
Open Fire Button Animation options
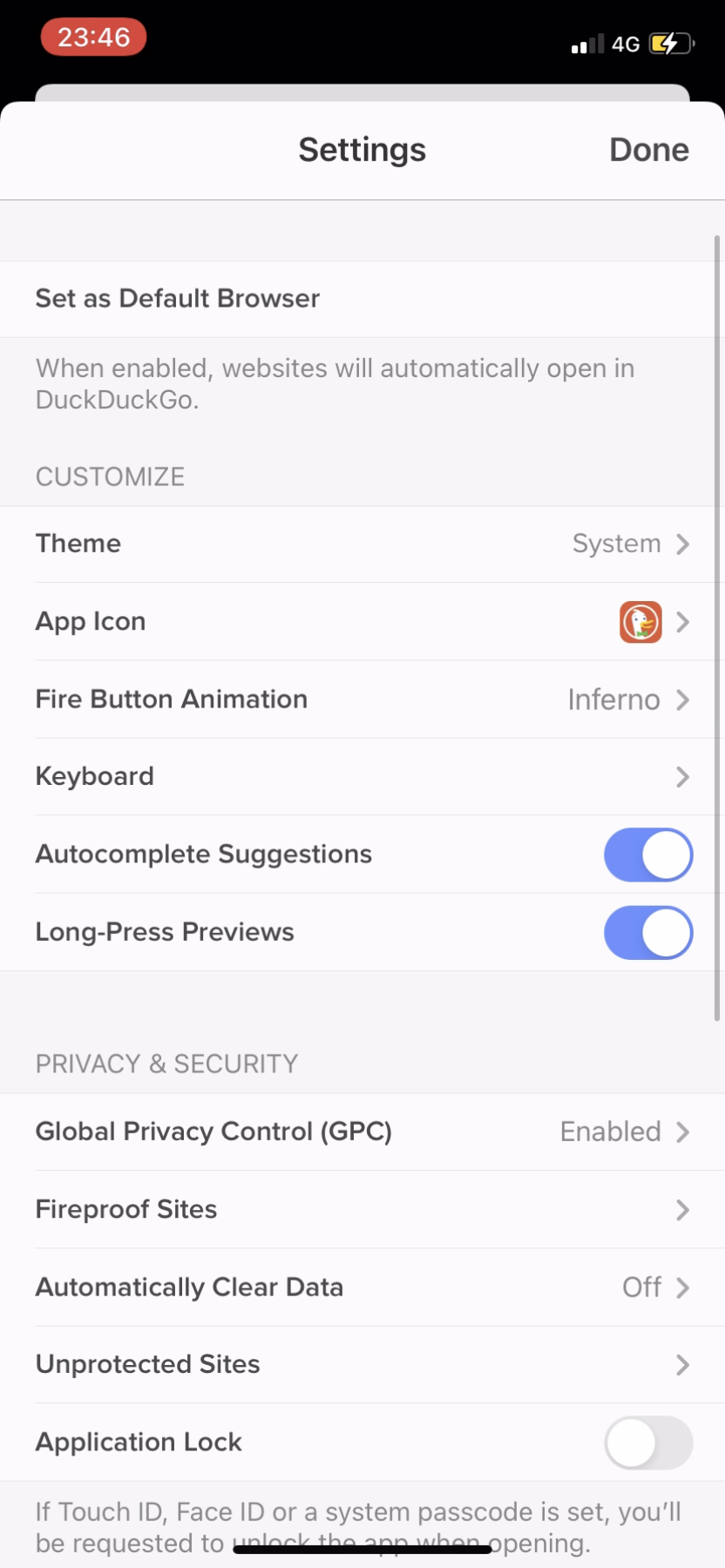[362, 700]
